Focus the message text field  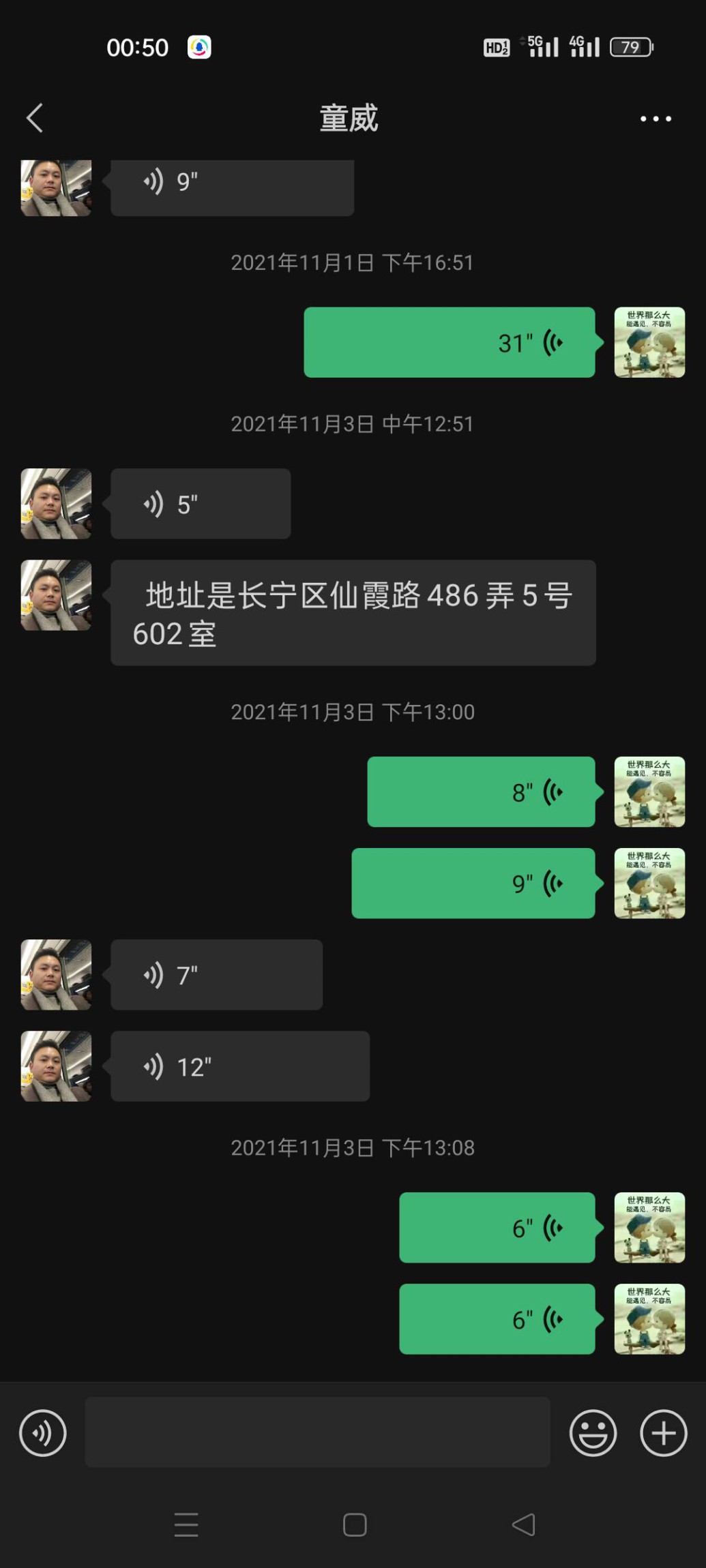(317, 1432)
